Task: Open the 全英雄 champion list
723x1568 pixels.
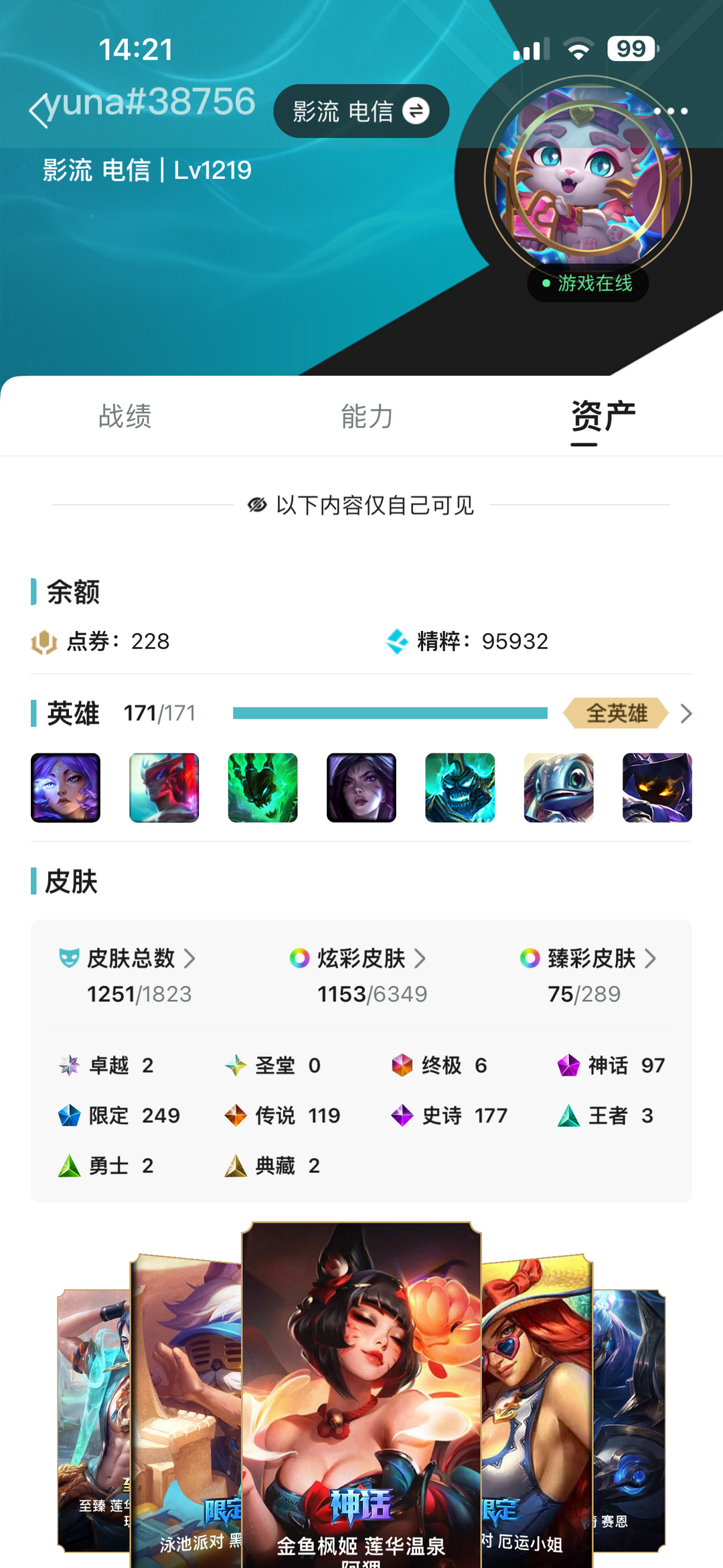Action: tap(628, 713)
